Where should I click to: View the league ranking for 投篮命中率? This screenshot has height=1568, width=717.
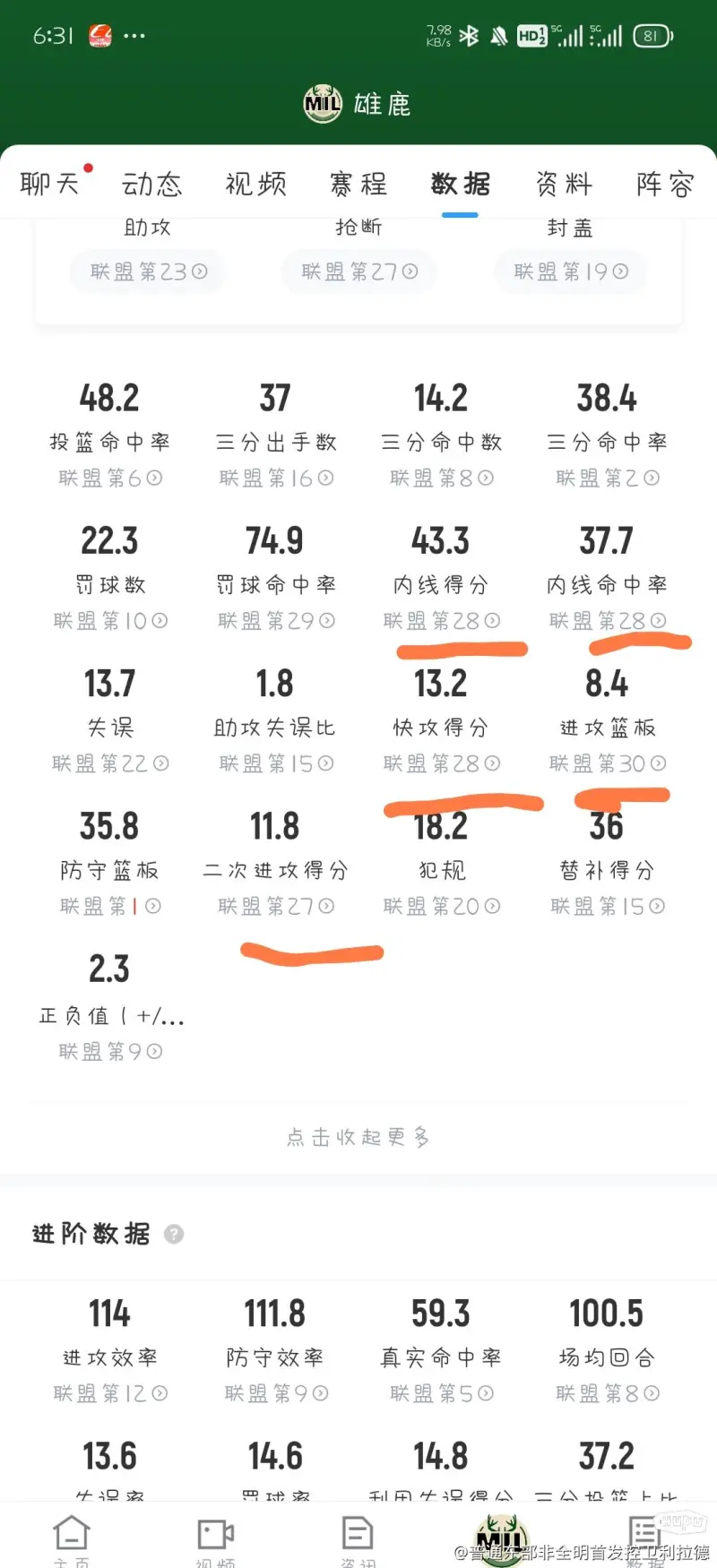tap(110, 478)
